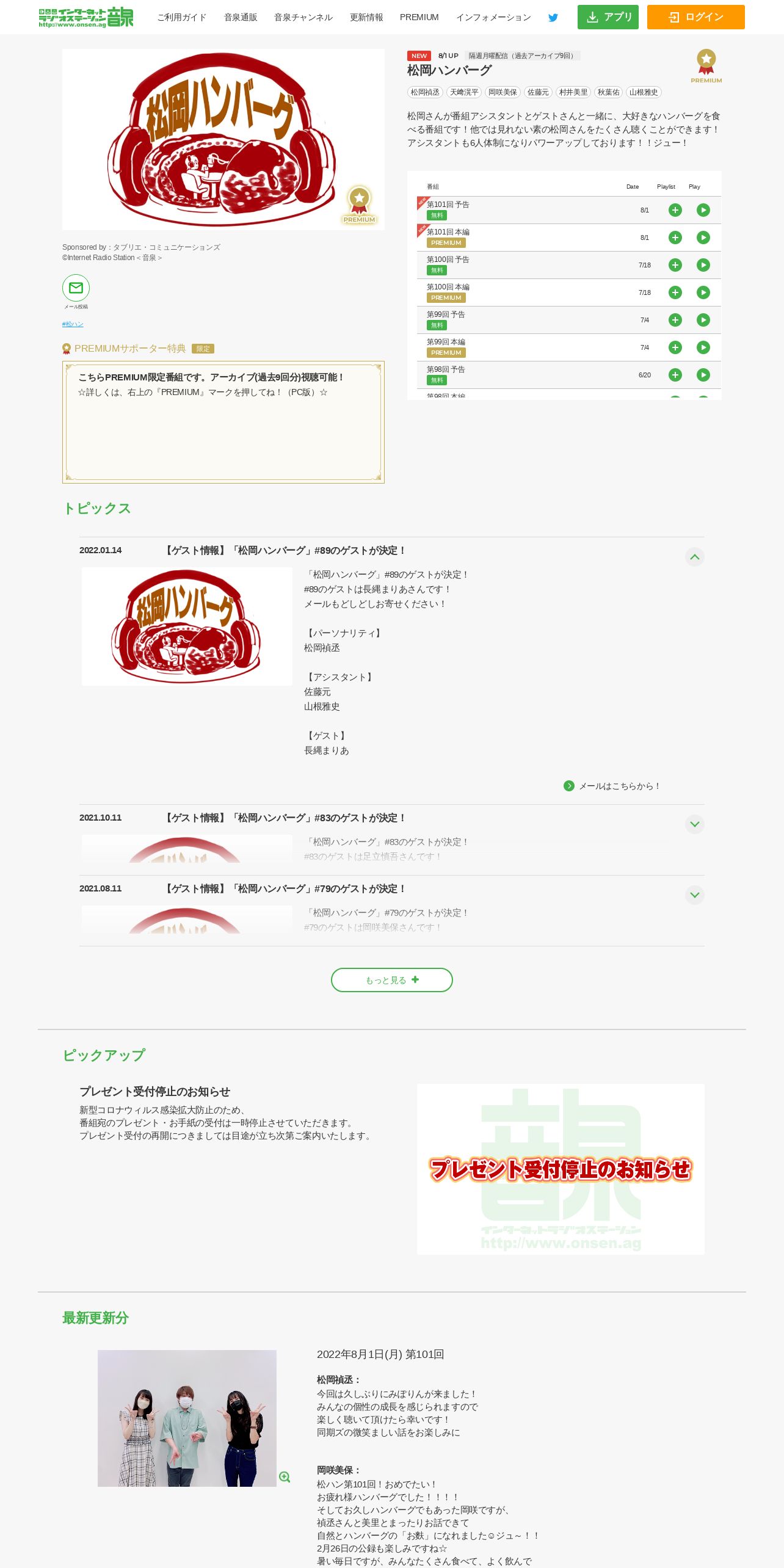Open the メールはこちらから！ link
This screenshot has height=1568, width=784.
tap(612, 786)
